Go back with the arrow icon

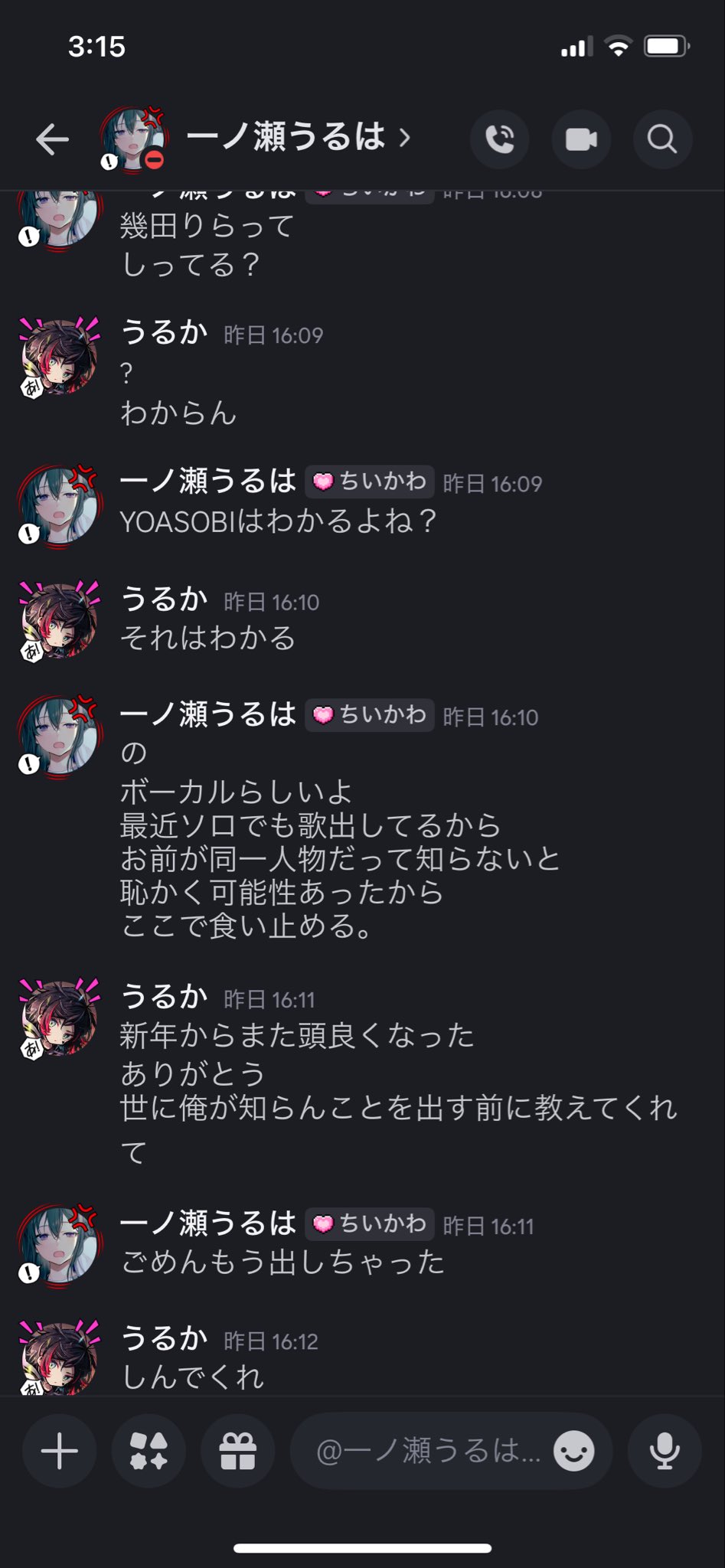pos(52,139)
